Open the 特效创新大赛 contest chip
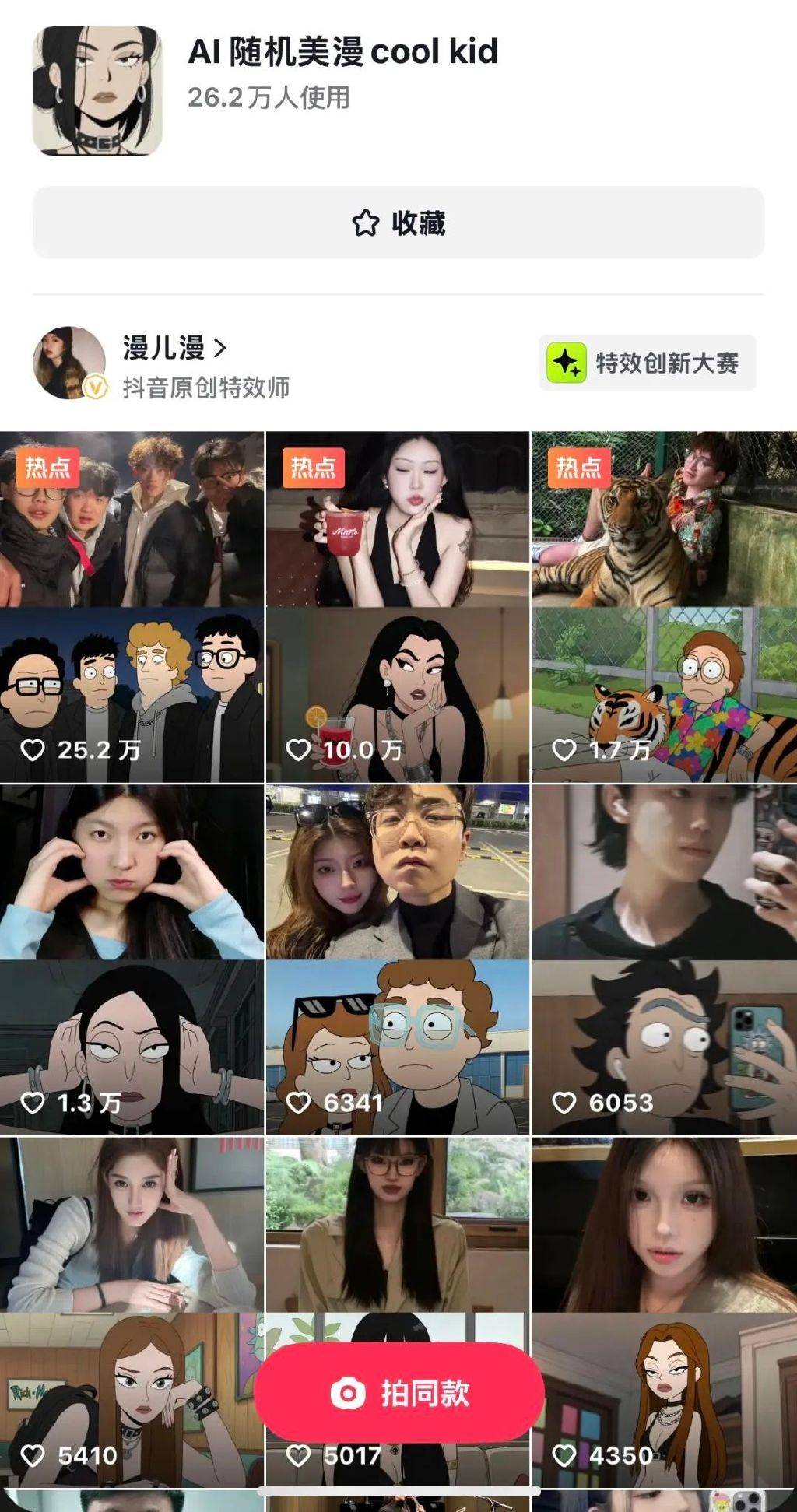This screenshot has height=1512, width=797. 647,363
